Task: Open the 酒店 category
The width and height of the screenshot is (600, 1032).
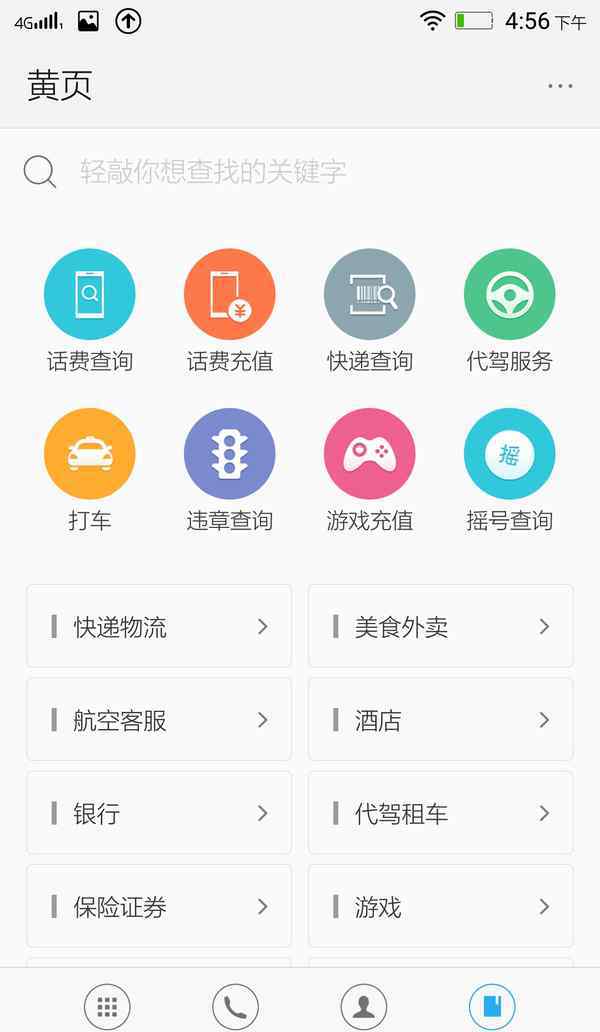Action: click(441, 719)
